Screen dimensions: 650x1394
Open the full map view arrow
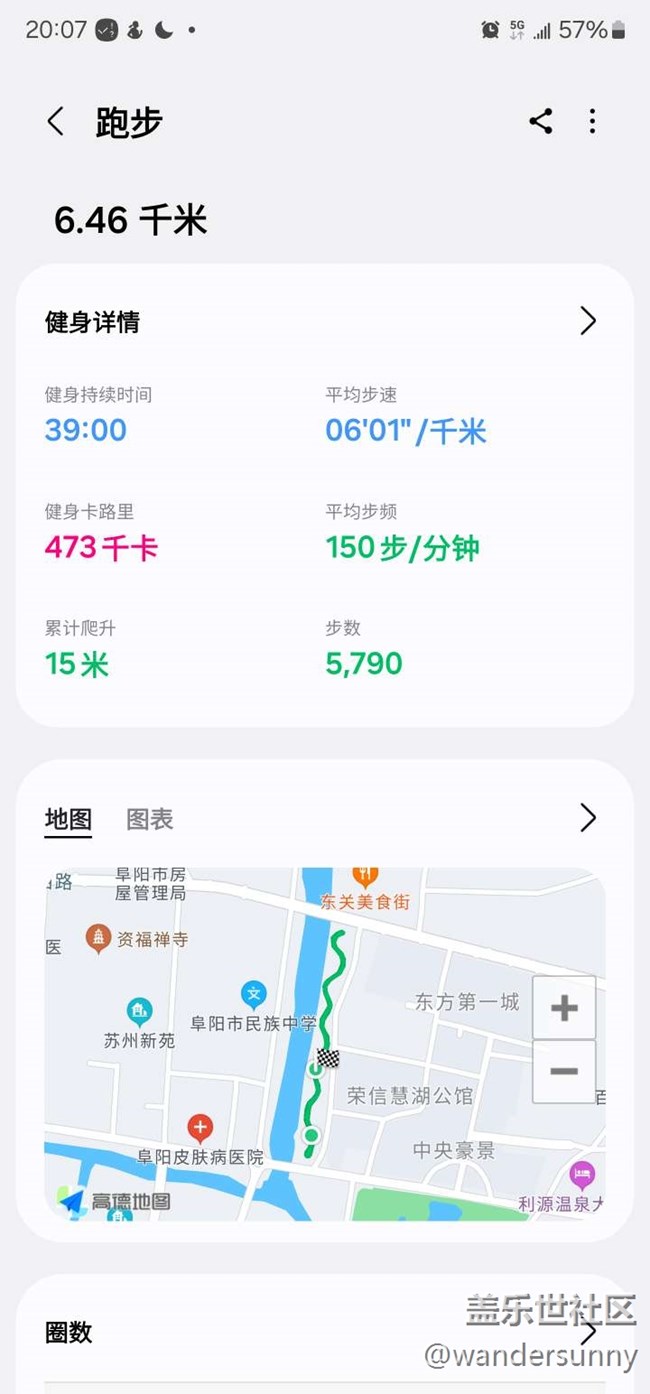[x=588, y=818]
